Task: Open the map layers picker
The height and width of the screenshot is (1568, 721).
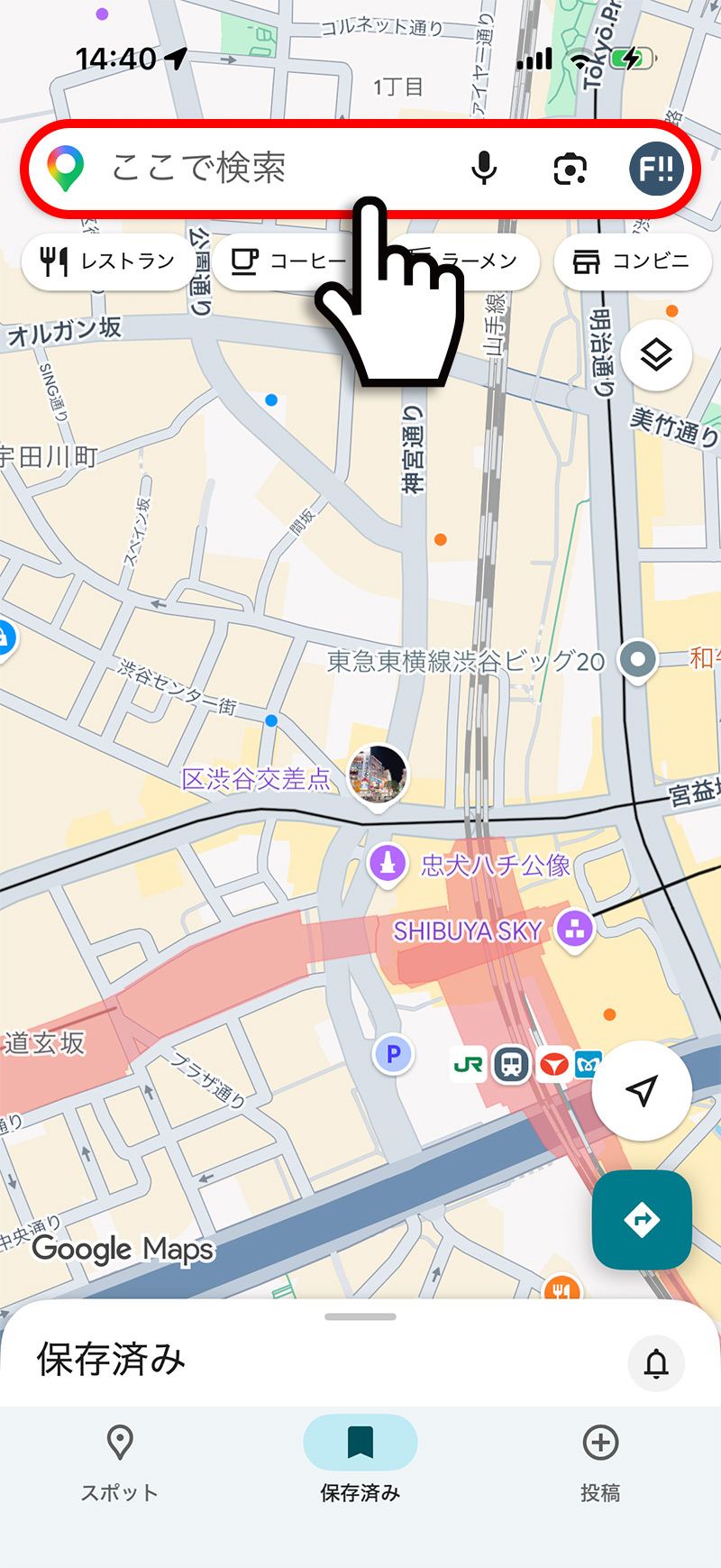Action: [655, 354]
